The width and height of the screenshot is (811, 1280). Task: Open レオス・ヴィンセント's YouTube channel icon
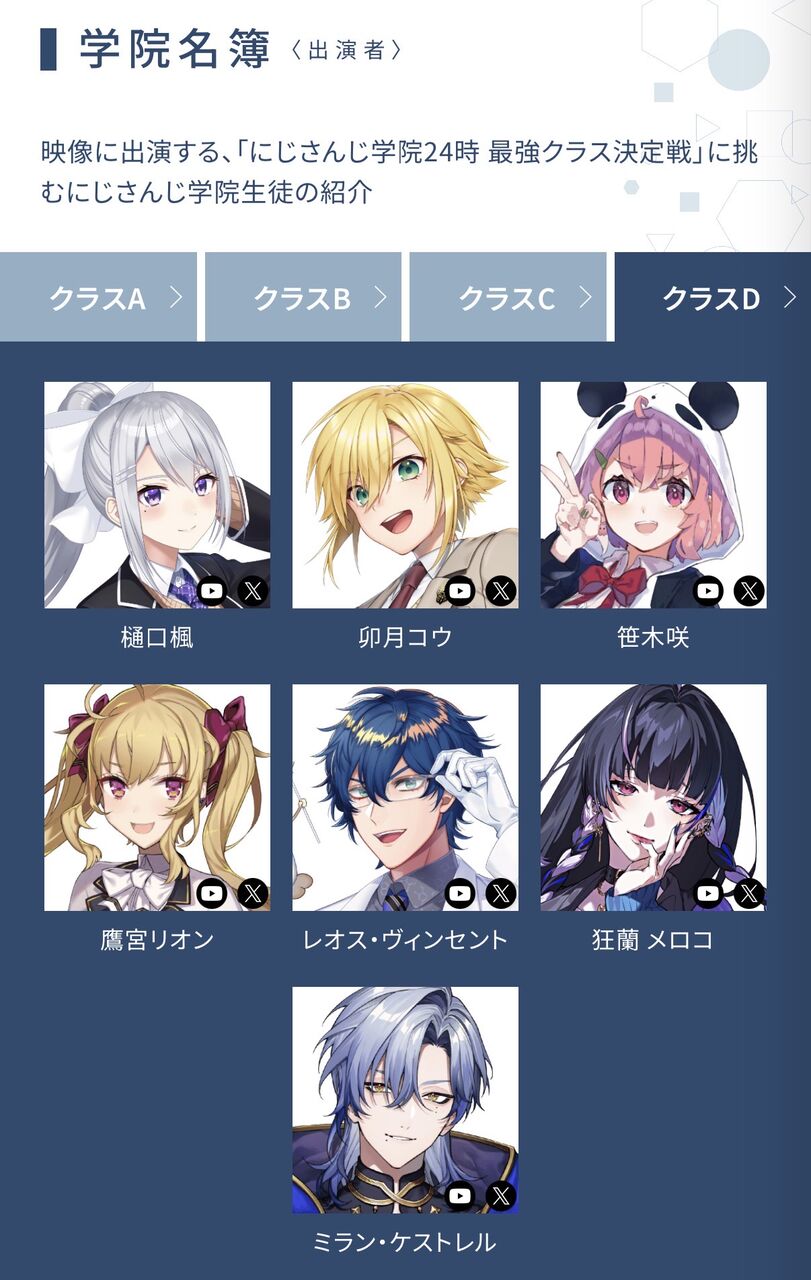(x=460, y=893)
